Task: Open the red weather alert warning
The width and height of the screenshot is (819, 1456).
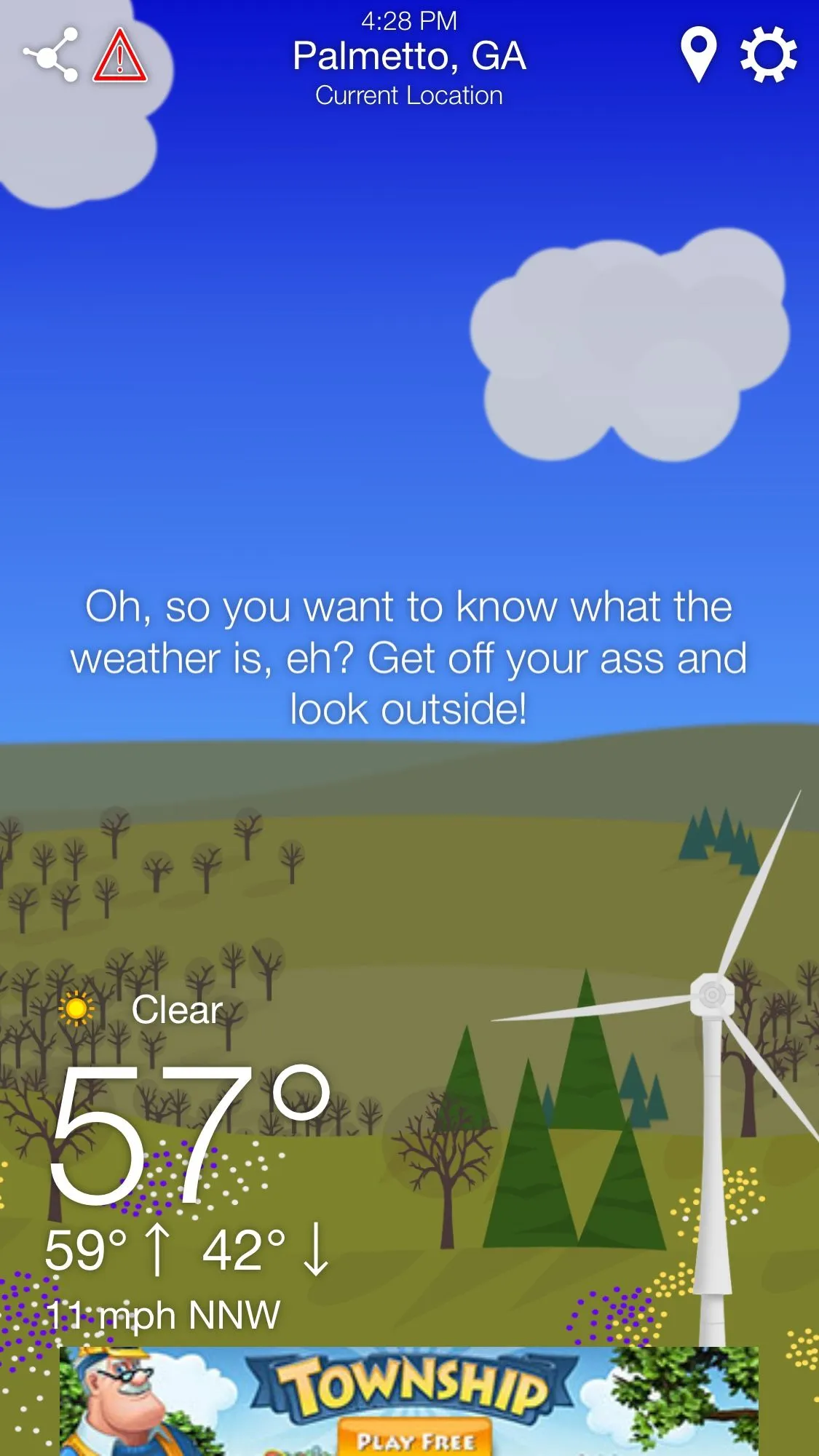Action: point(120,55)
